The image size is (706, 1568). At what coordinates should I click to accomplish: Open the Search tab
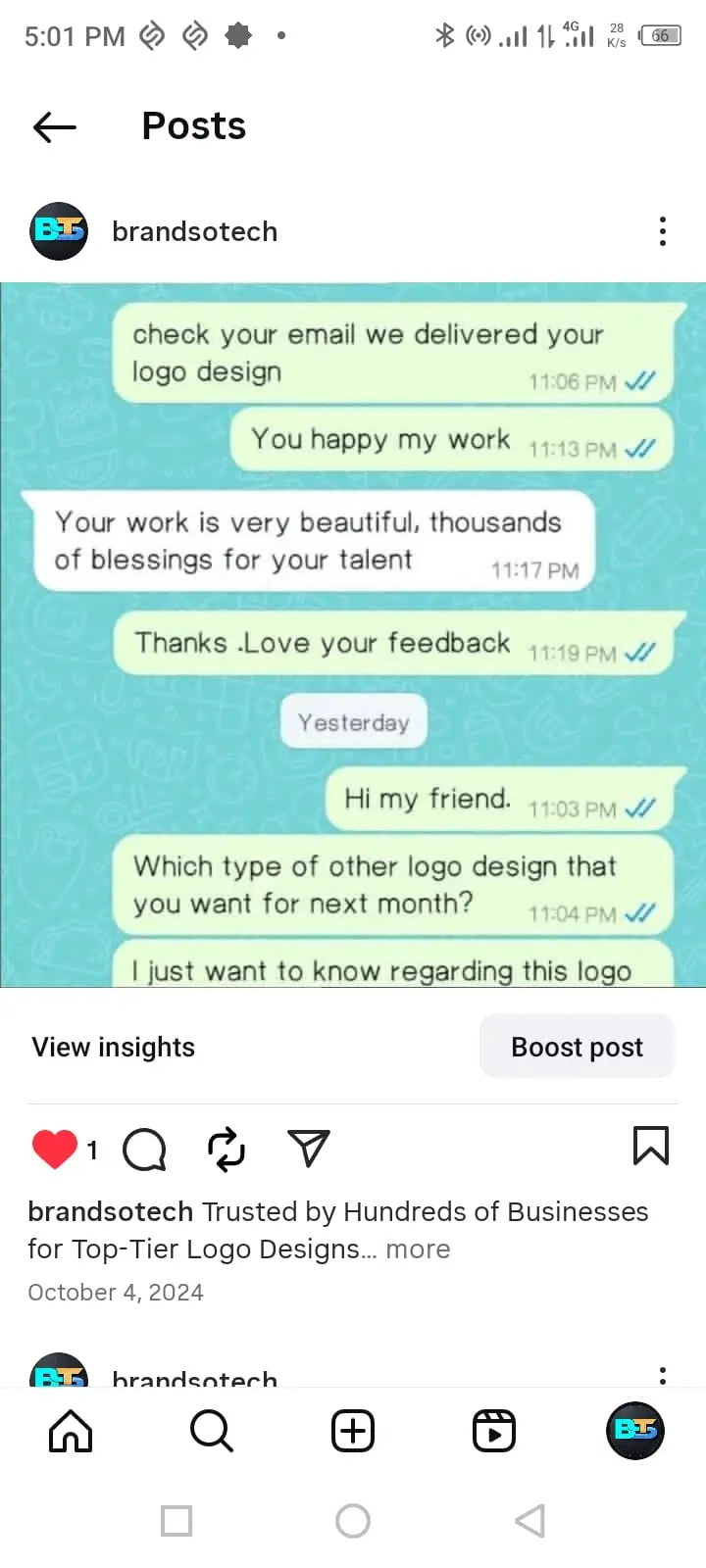tap(212, 1432)
